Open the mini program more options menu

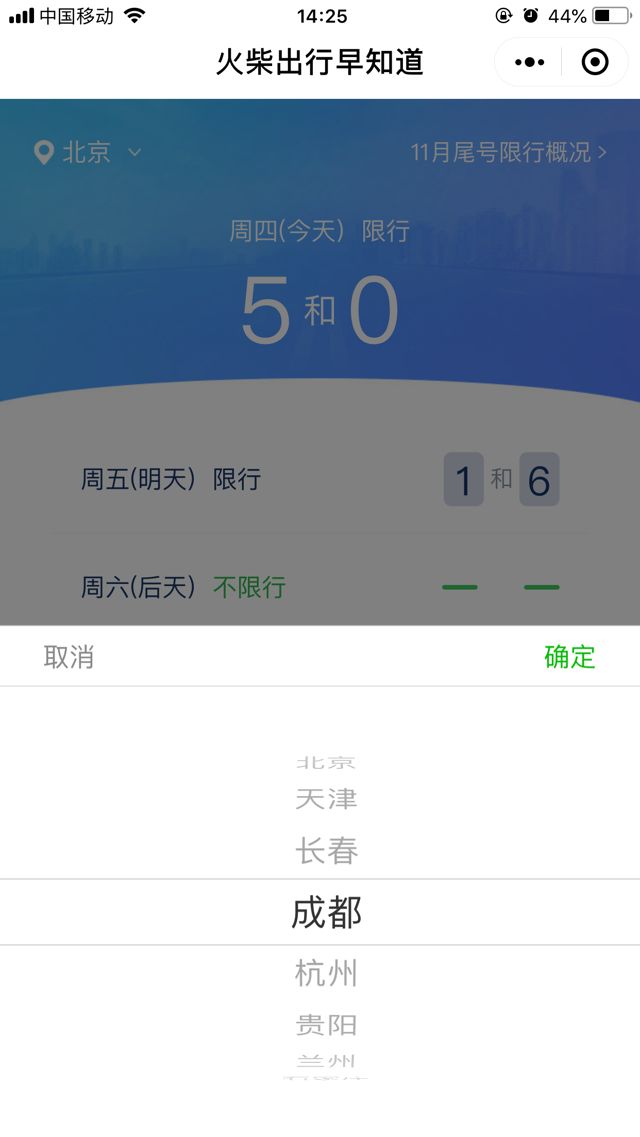click(529, 63)
